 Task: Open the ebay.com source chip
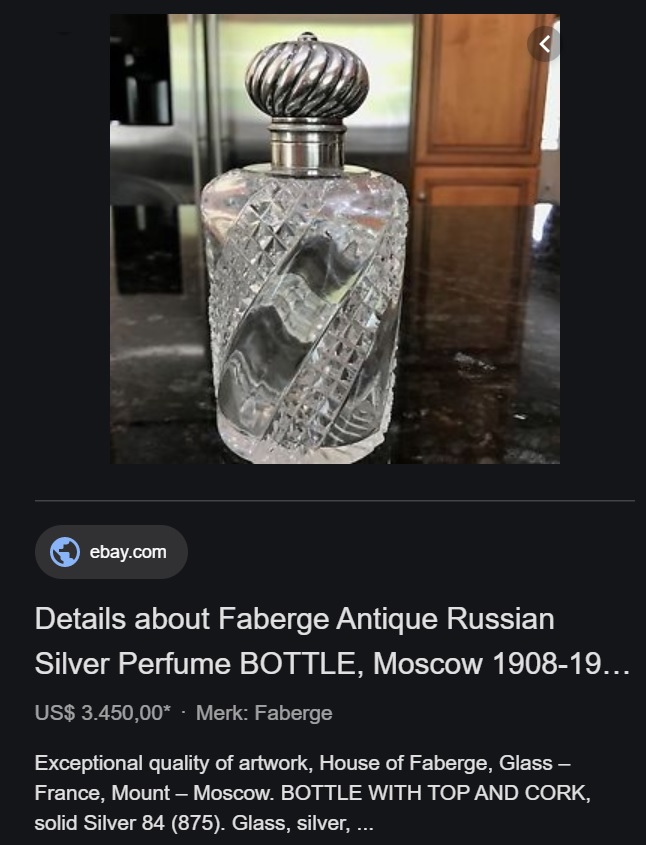point(111,552)
